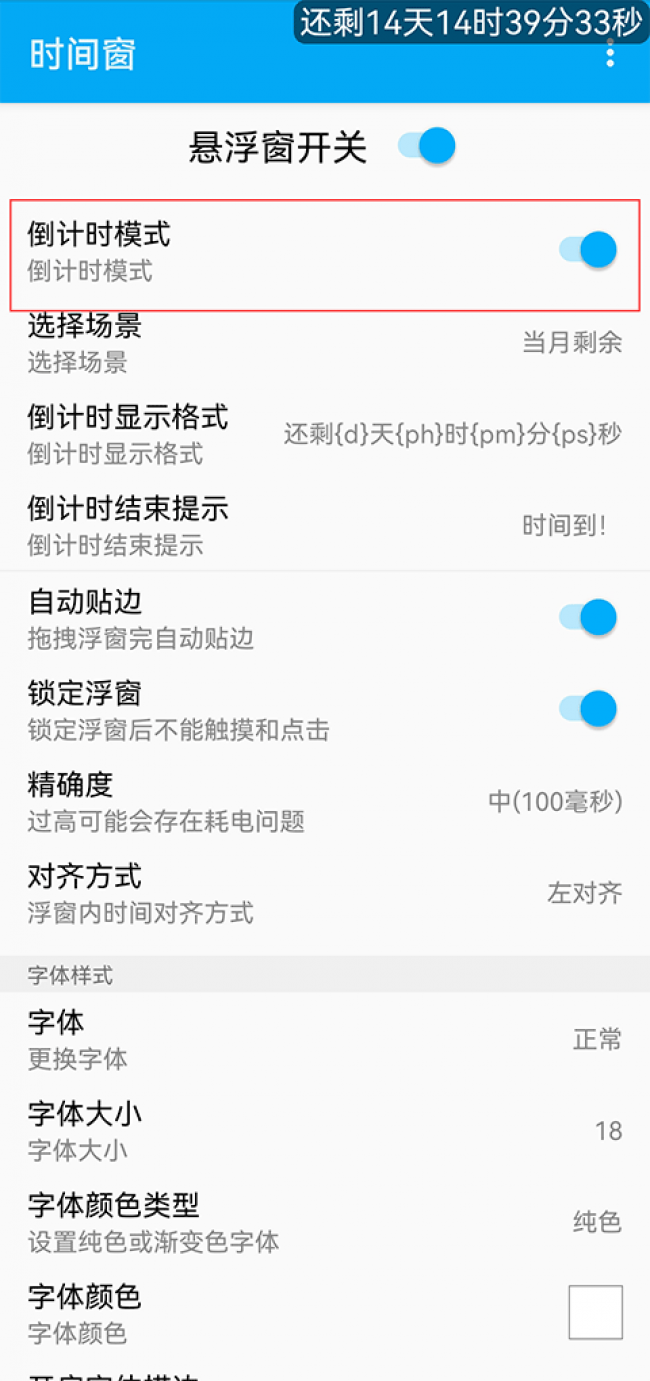Viewport: 650px width, 1381px height.
Task: Tap the 字体颜色 white color swatch
Action: click(595, 1312)
